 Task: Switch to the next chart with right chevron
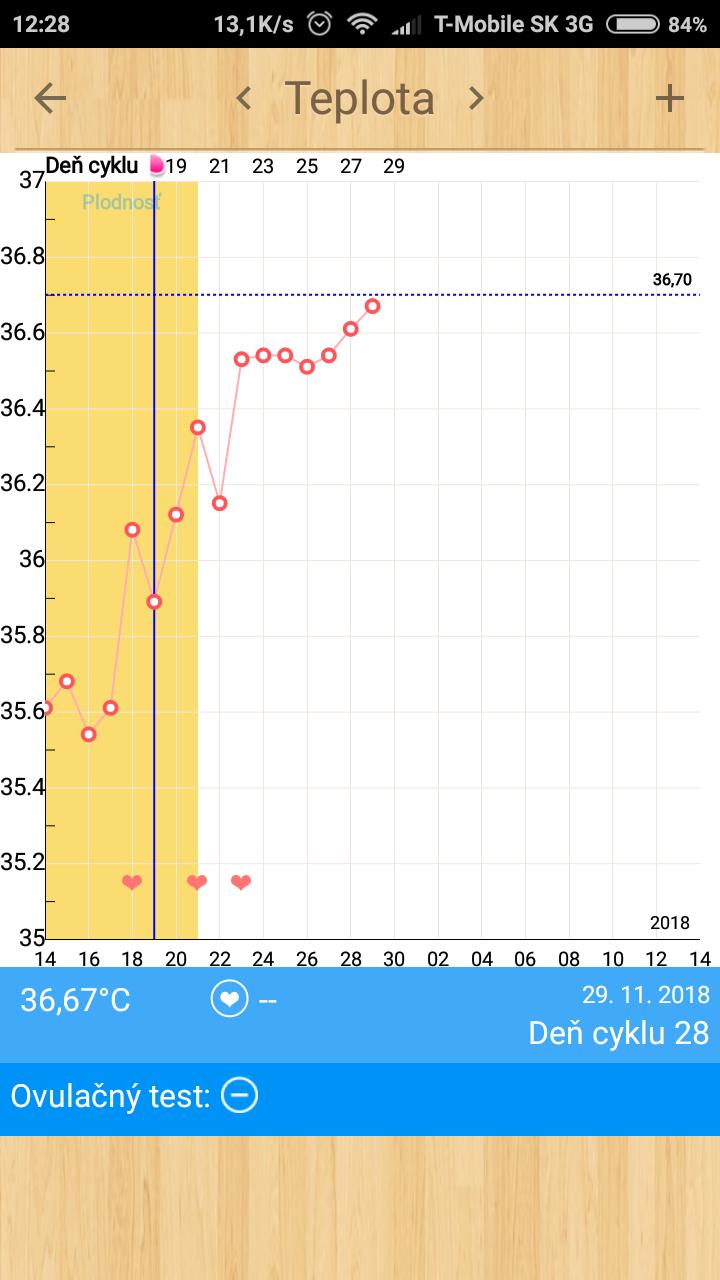476,98
